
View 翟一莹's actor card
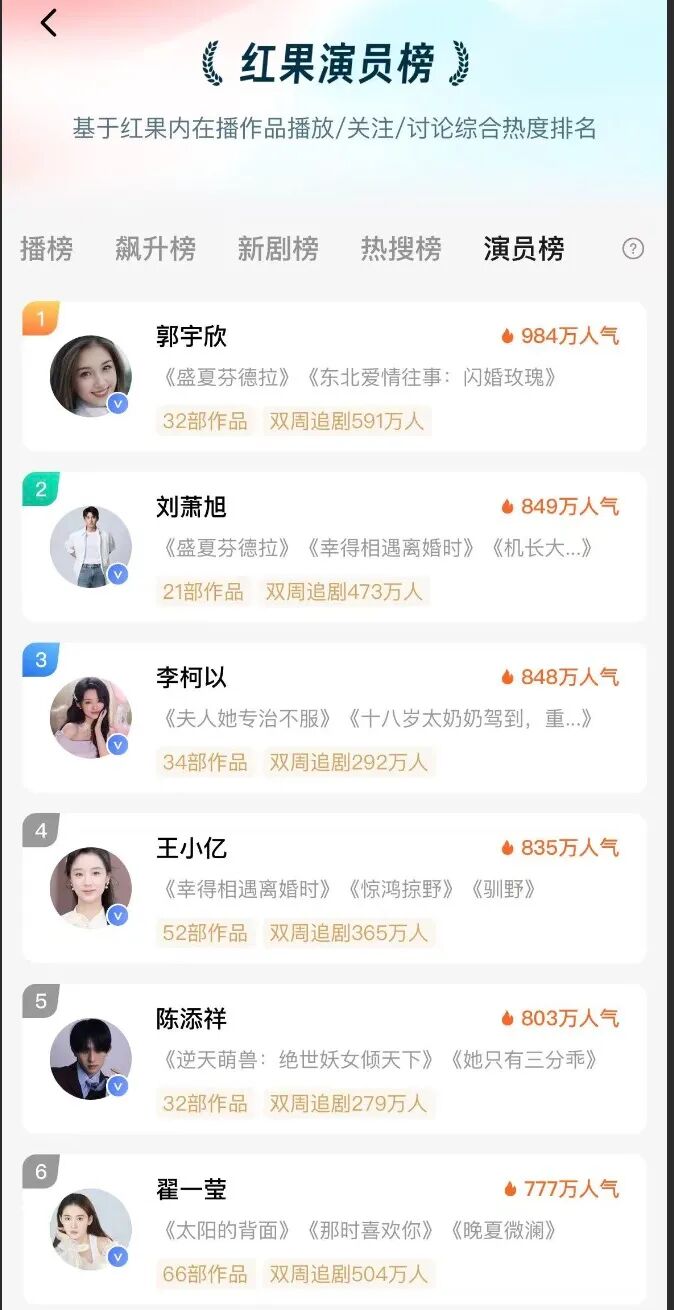(x=334, y=1230)
